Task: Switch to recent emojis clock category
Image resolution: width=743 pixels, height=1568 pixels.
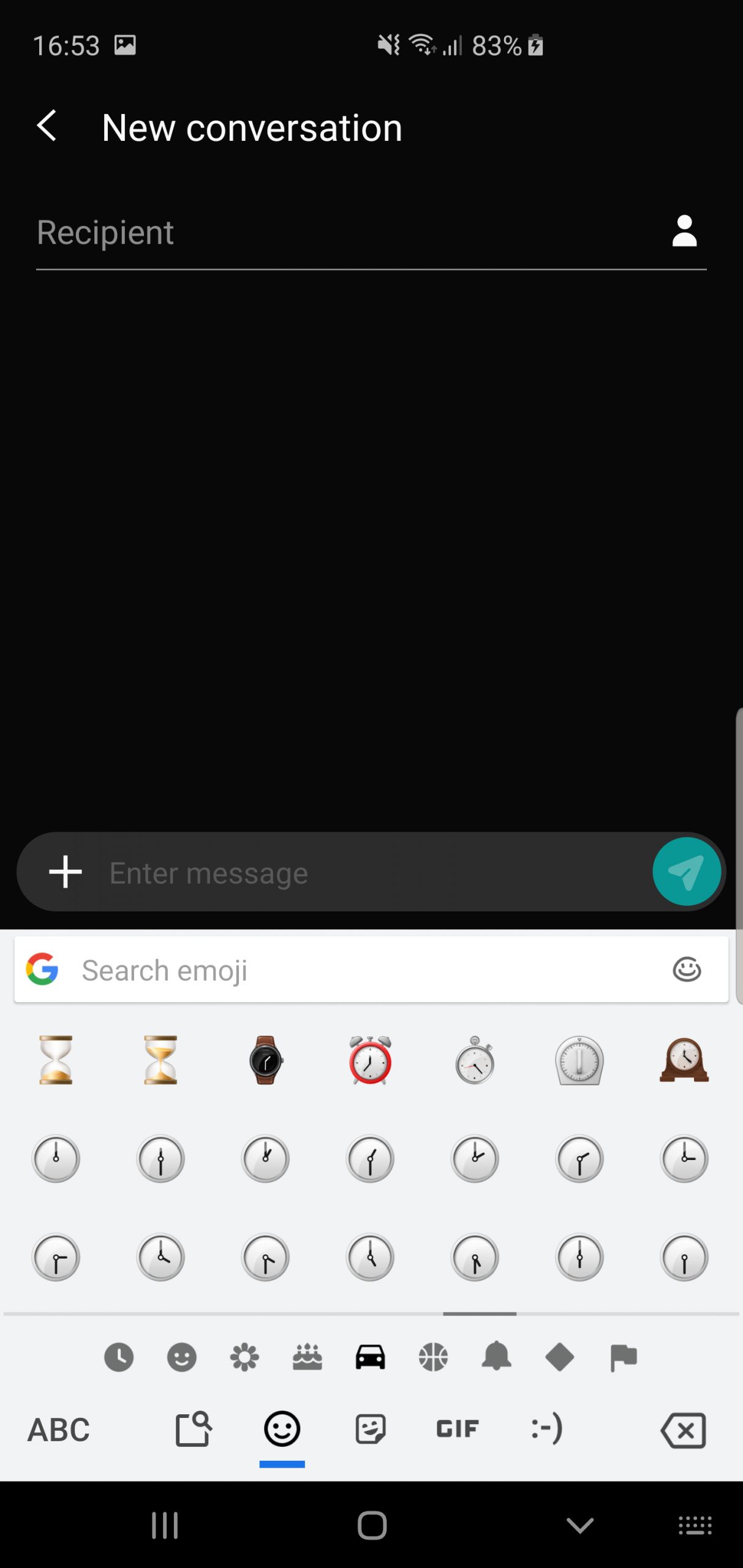Action: coord(119,1357)
